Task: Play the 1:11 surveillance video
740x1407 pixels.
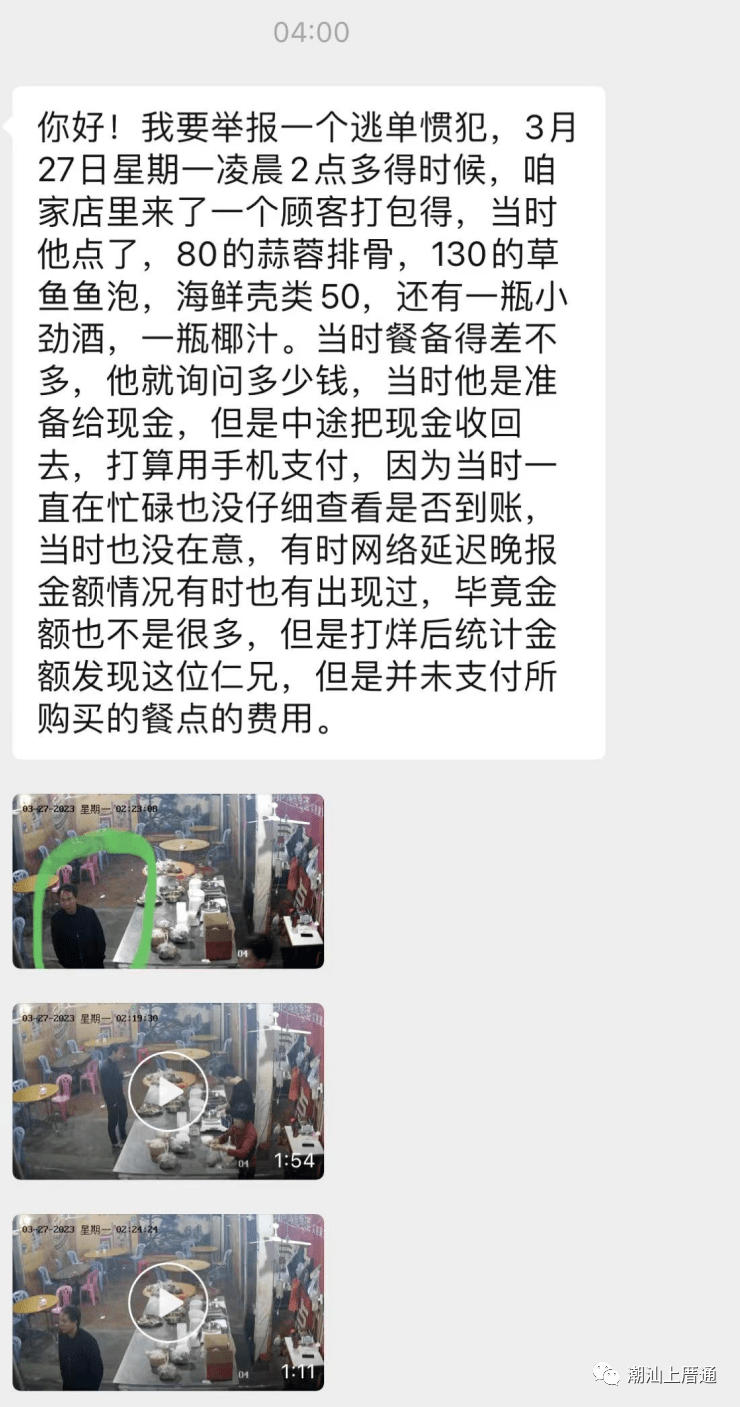Action: tap(168, 1302)
